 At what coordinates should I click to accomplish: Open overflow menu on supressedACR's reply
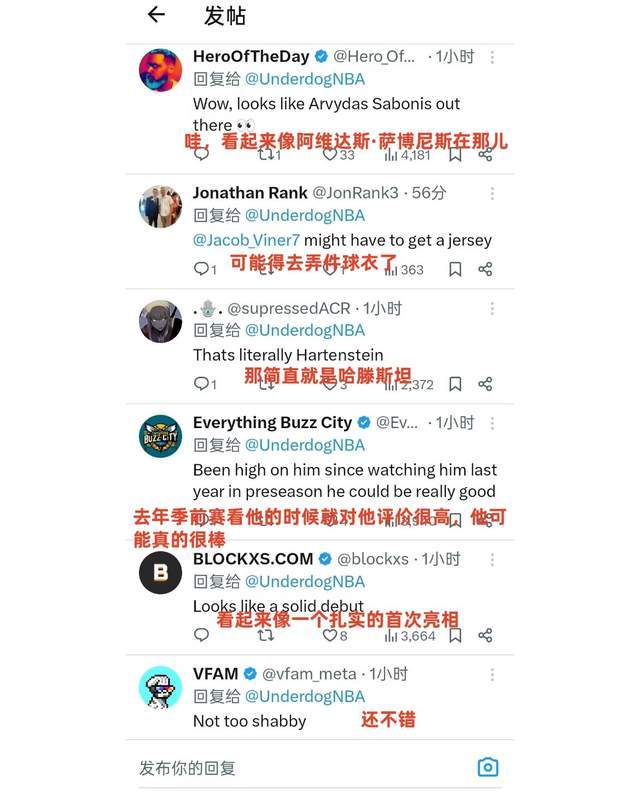point(491,308)
